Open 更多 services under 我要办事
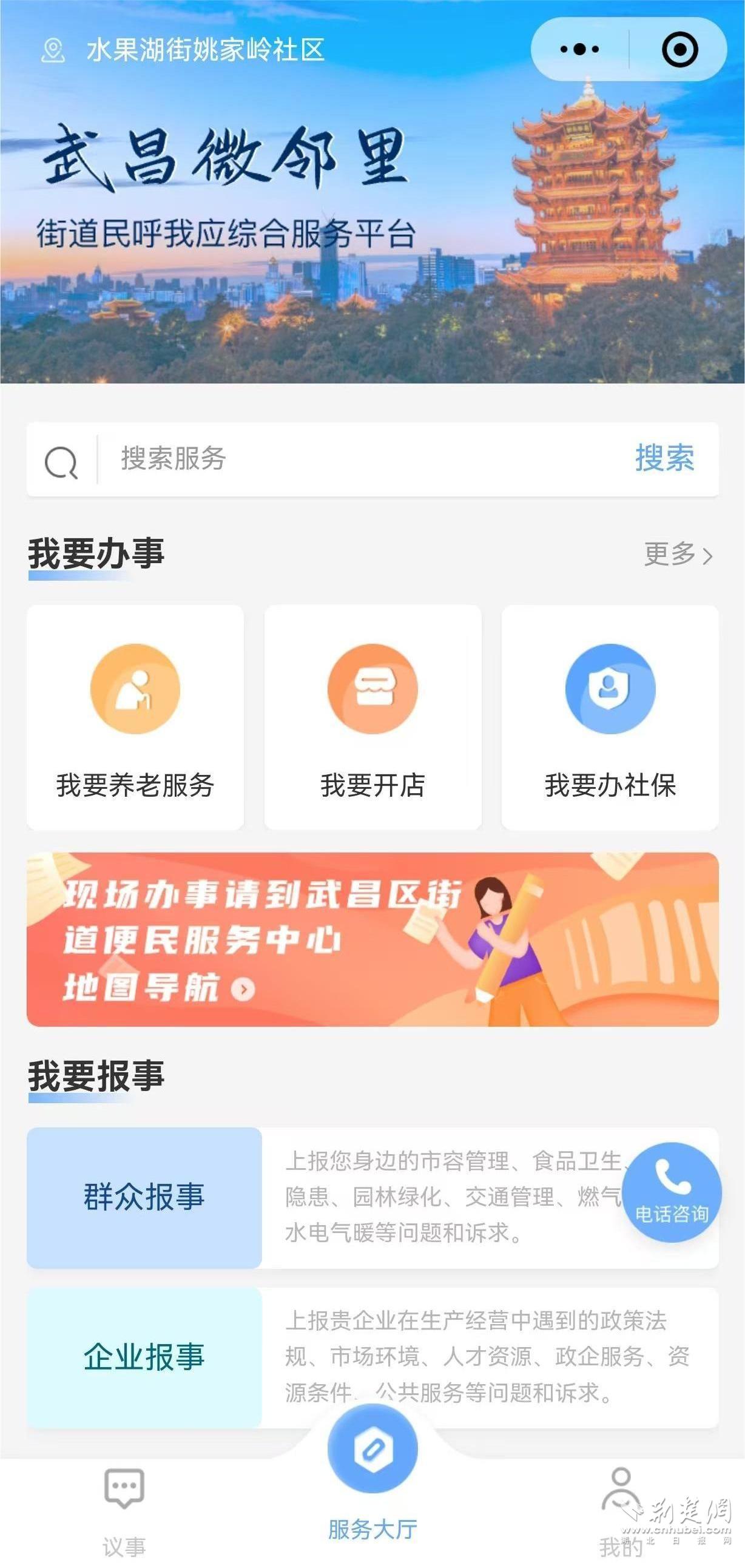 pos(678,554)
